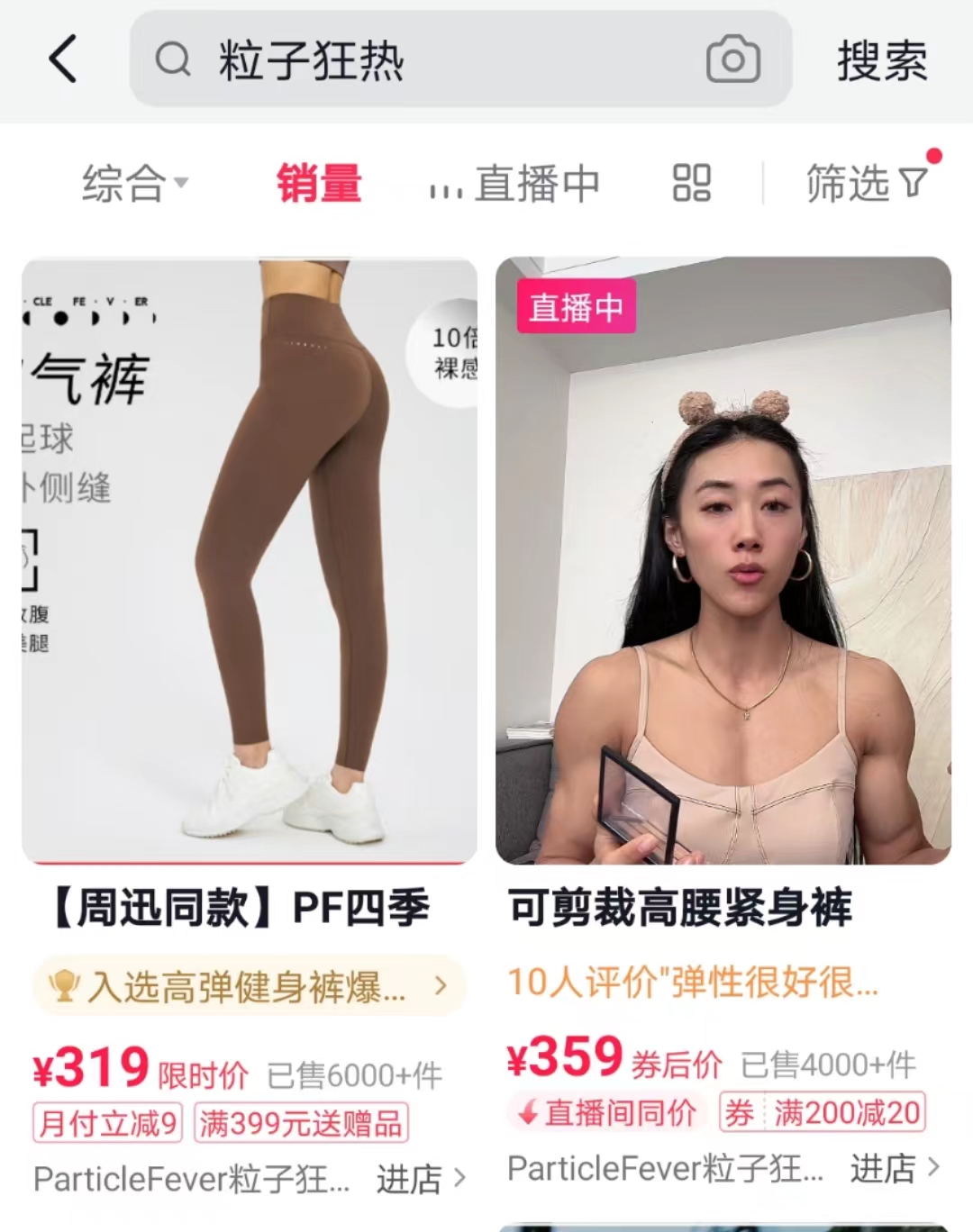
Task: Tap the 搜索 button
Action: click(x=881, y=60)
